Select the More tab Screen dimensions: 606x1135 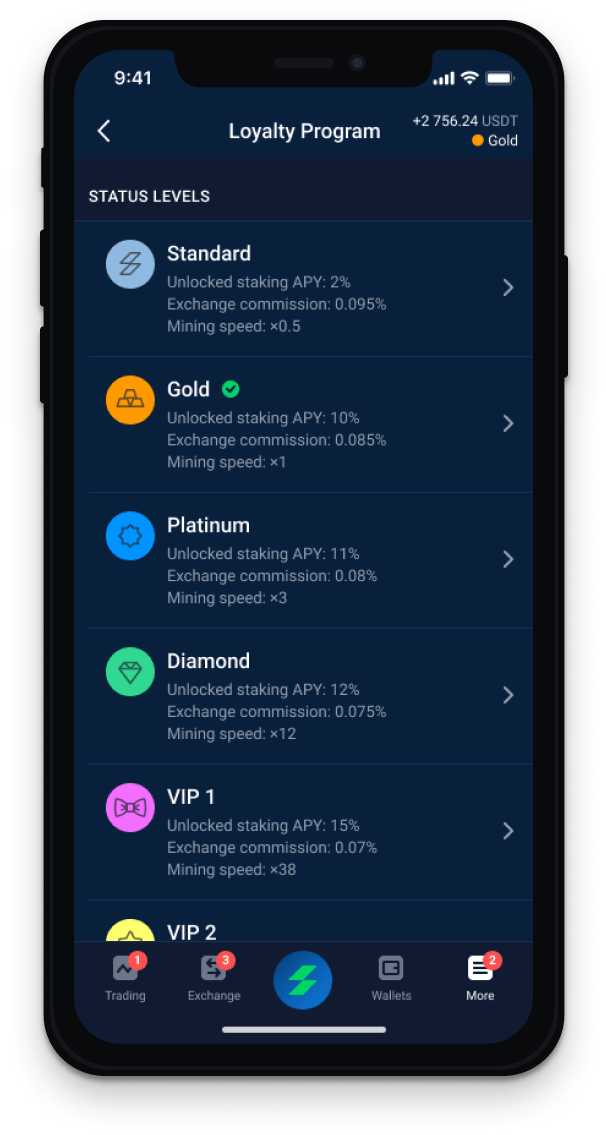(480, 978)
